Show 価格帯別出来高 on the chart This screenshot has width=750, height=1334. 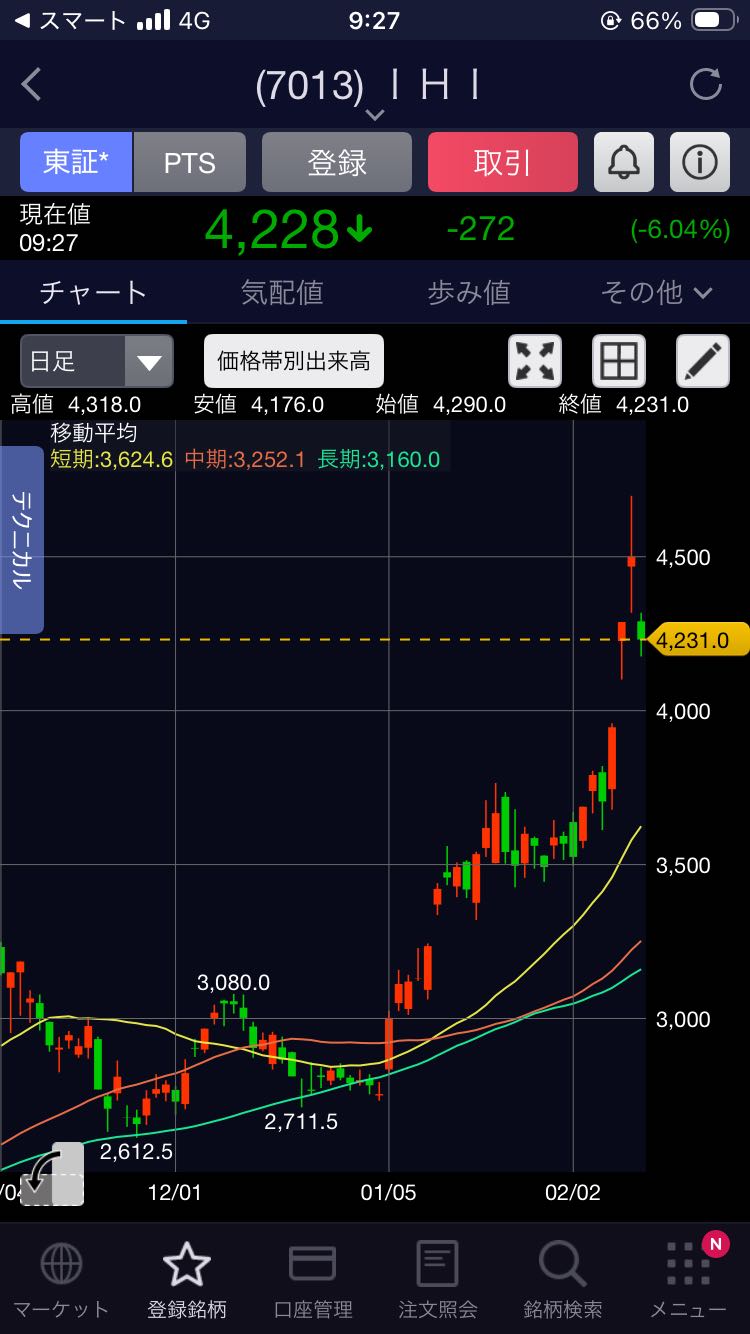(x=294, y=361)
